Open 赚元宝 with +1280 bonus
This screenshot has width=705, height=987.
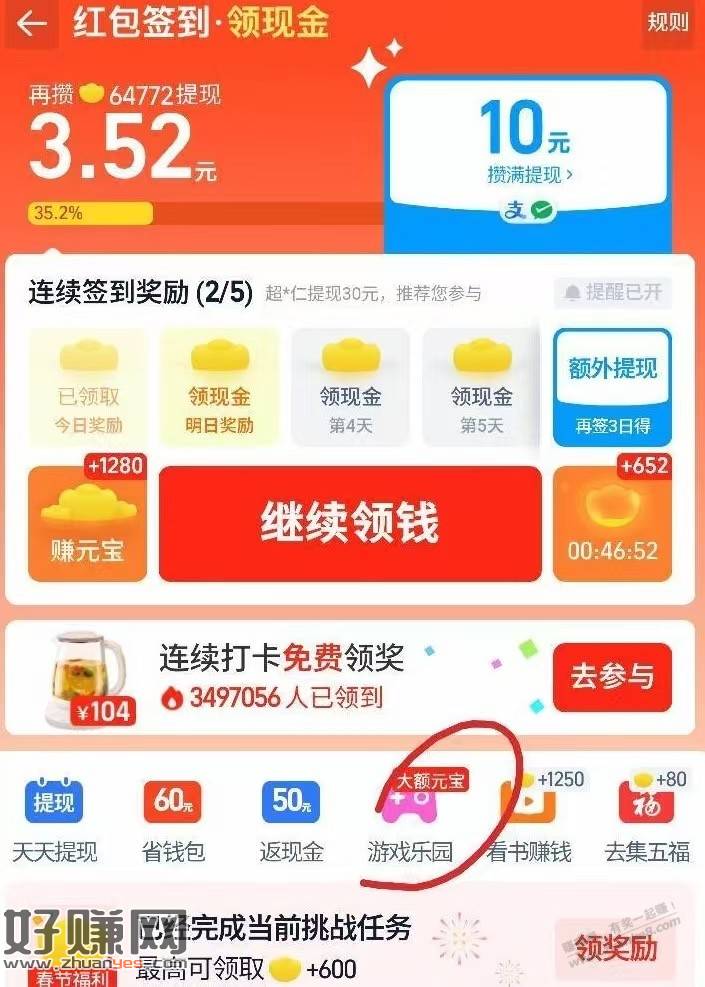pos(88,524)
